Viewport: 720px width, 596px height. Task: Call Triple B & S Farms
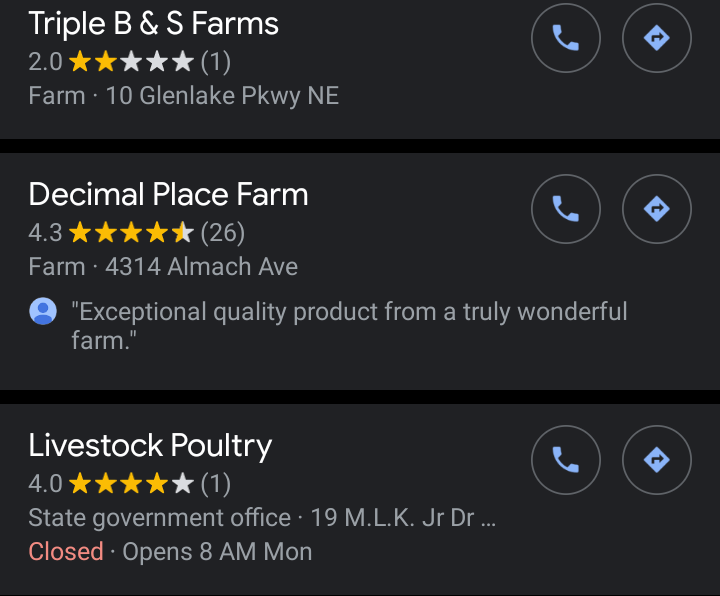click(565, 38)
